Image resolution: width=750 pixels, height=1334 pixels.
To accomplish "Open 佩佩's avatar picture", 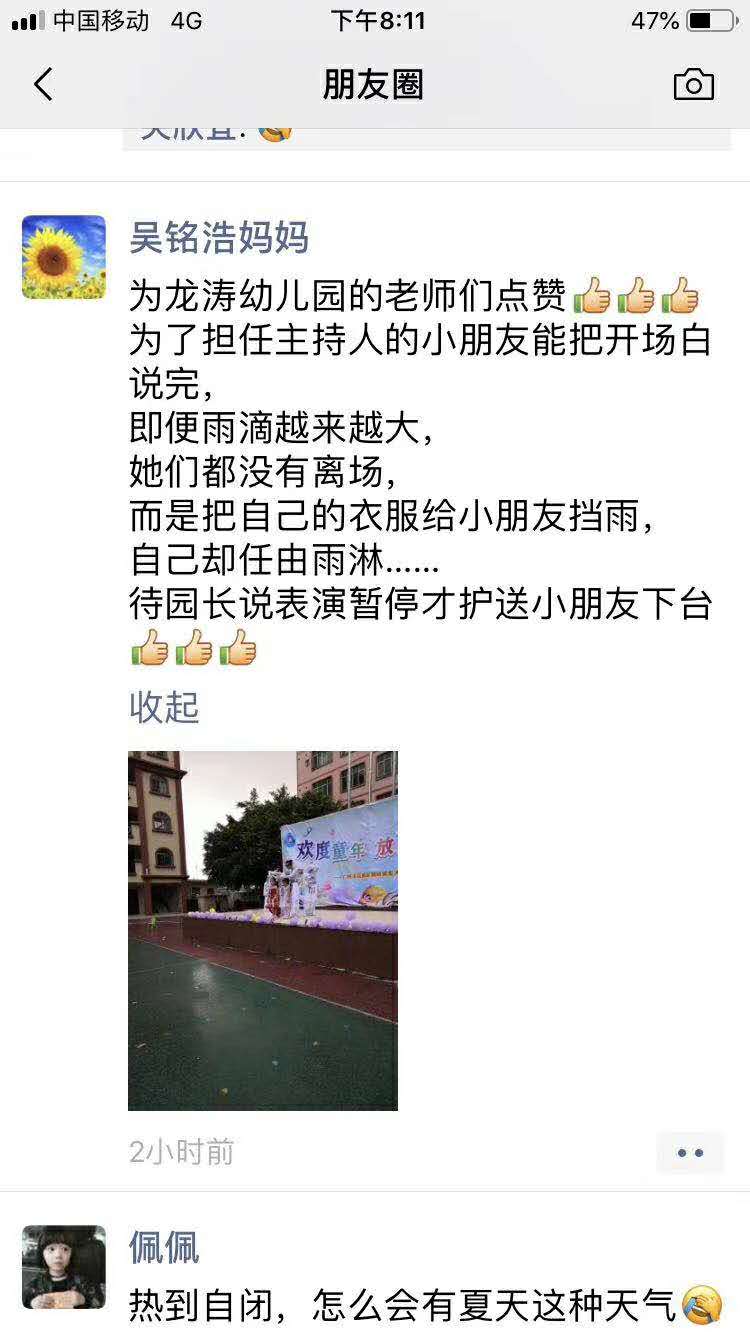I will [x=64, y=1267].
